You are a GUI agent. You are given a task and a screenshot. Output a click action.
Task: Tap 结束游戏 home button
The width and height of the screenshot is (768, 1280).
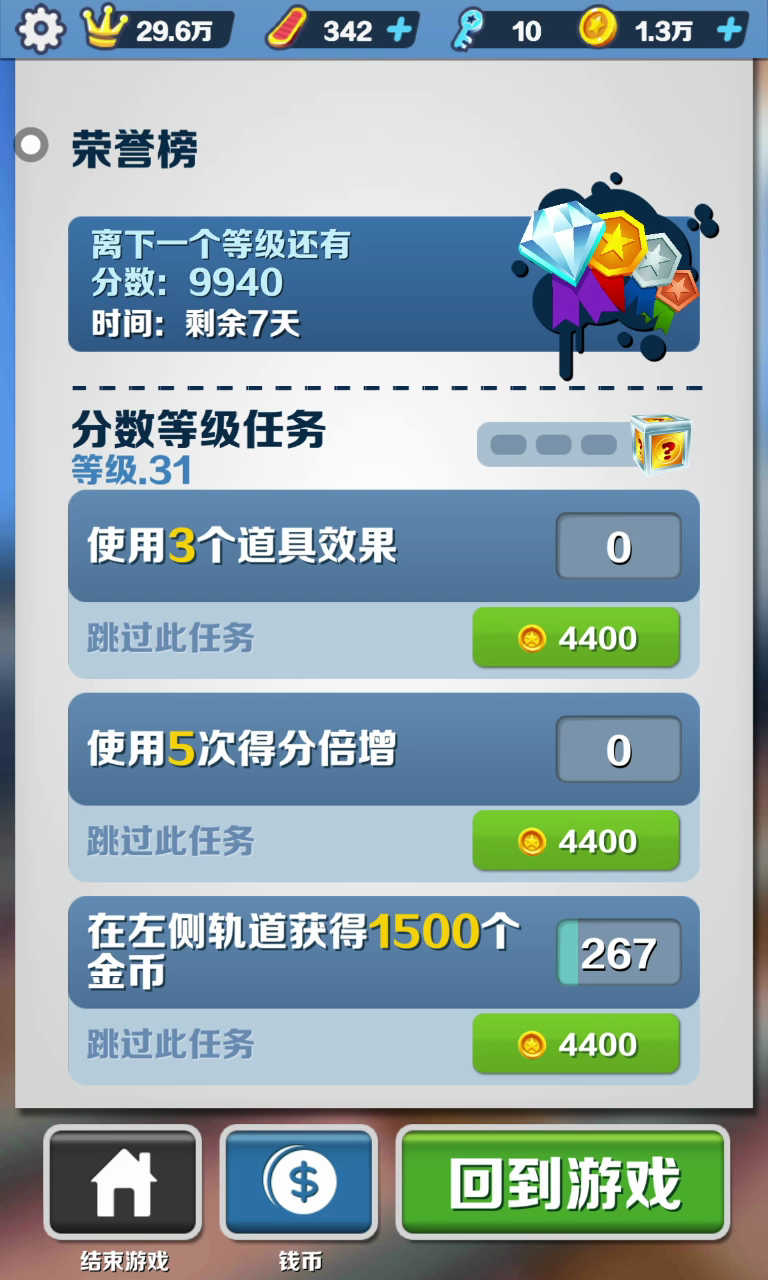pyautogui.click(x=123, y=1184)
